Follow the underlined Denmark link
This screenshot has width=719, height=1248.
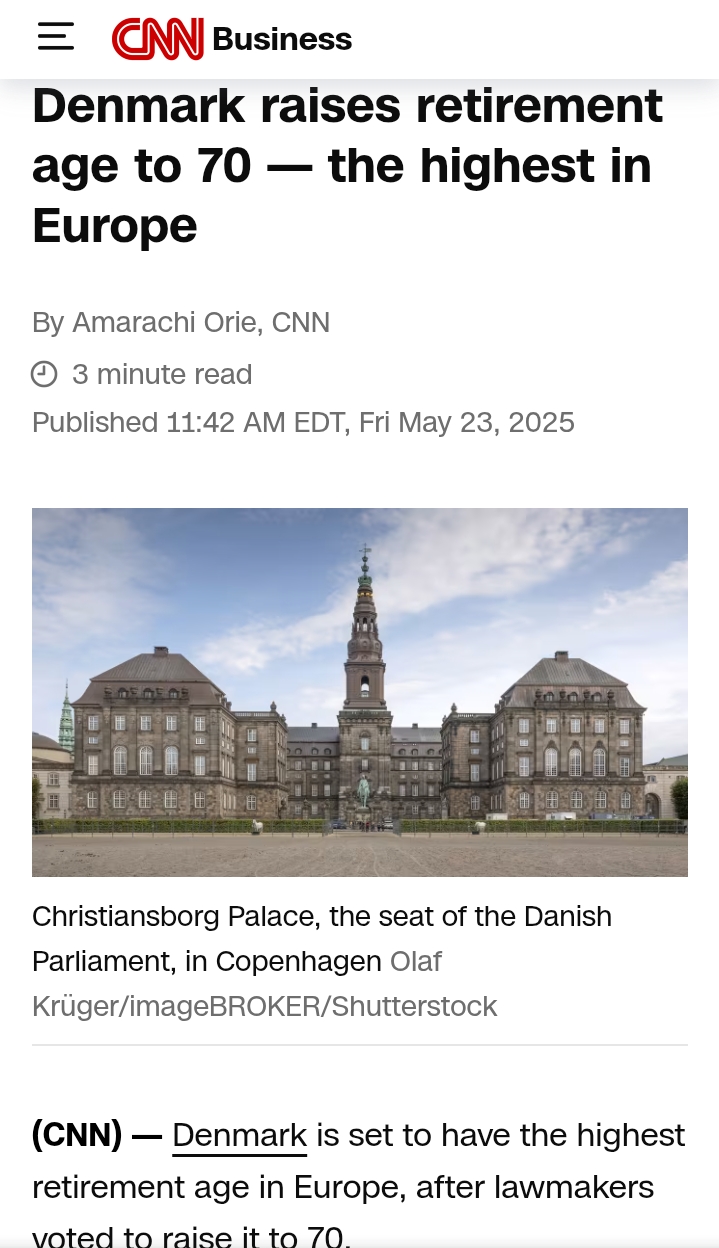pos(240,1136)
